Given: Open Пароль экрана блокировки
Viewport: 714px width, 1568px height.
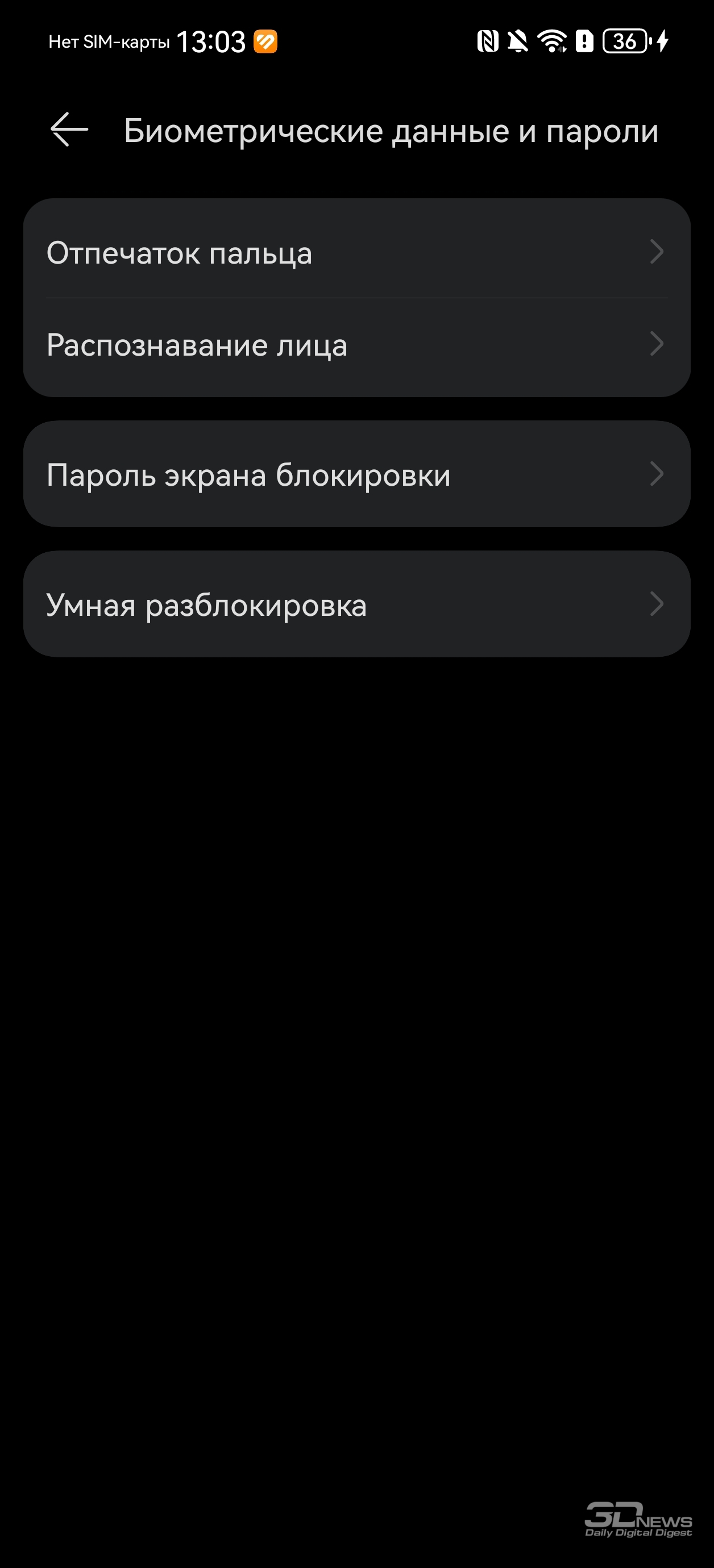Looking at the screenshot, I should pyautogui.click(x=357, y=474).
